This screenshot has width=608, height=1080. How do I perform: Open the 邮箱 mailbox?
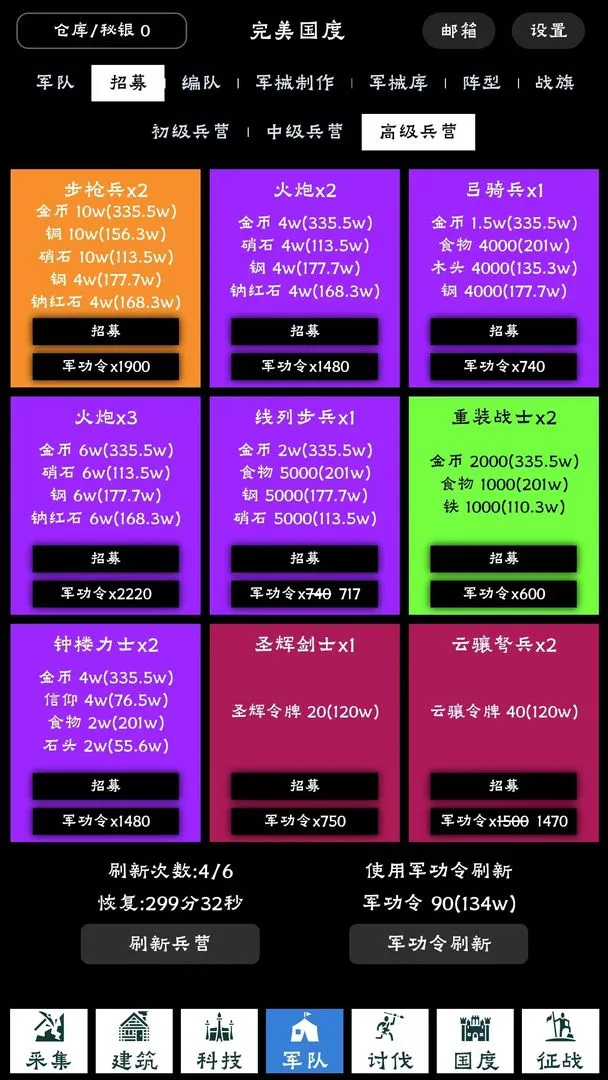coord(458,31)
